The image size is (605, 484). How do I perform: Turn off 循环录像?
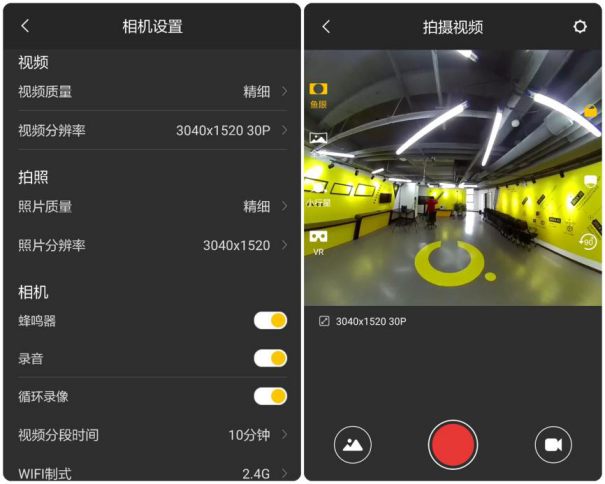click(270, 396)
